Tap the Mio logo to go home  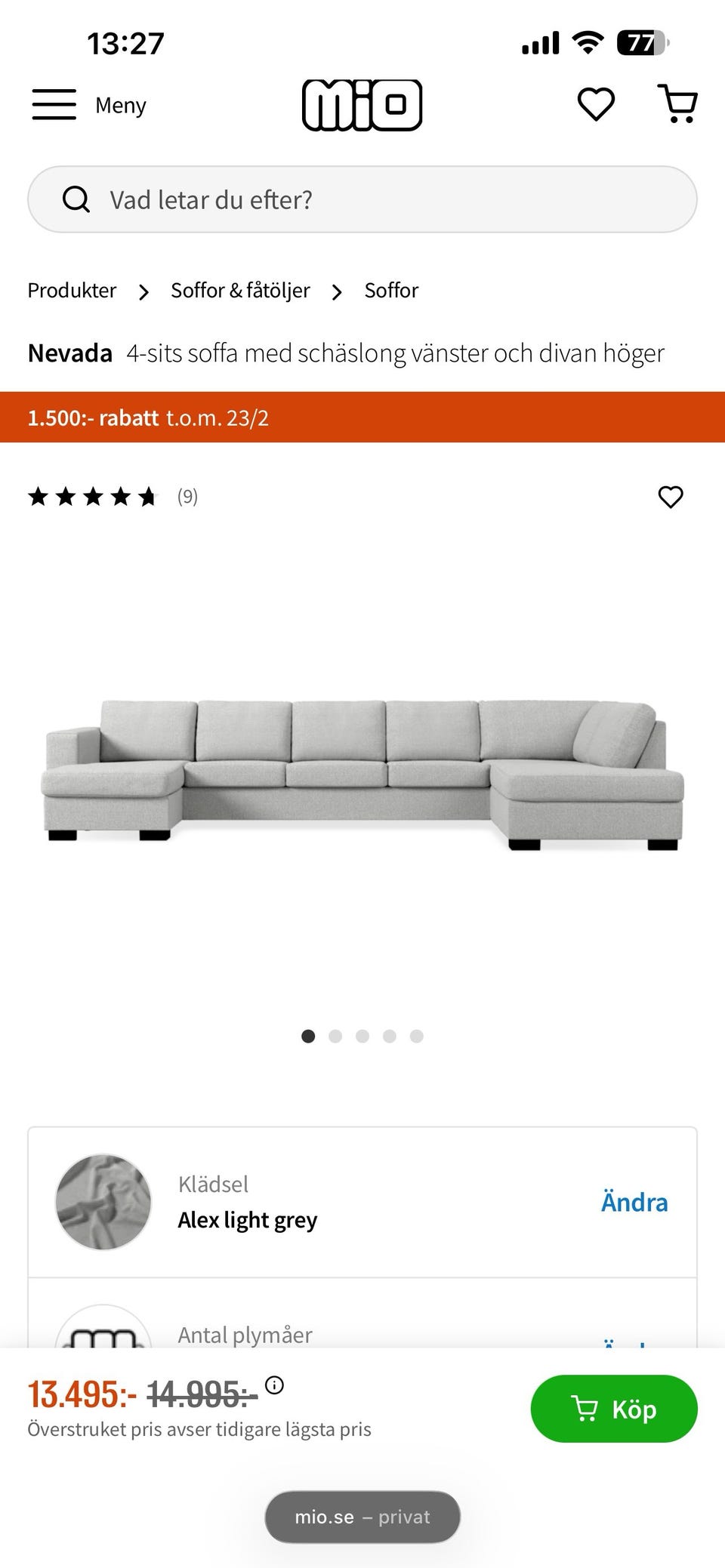pyautogui.click(x=362, y=104)
